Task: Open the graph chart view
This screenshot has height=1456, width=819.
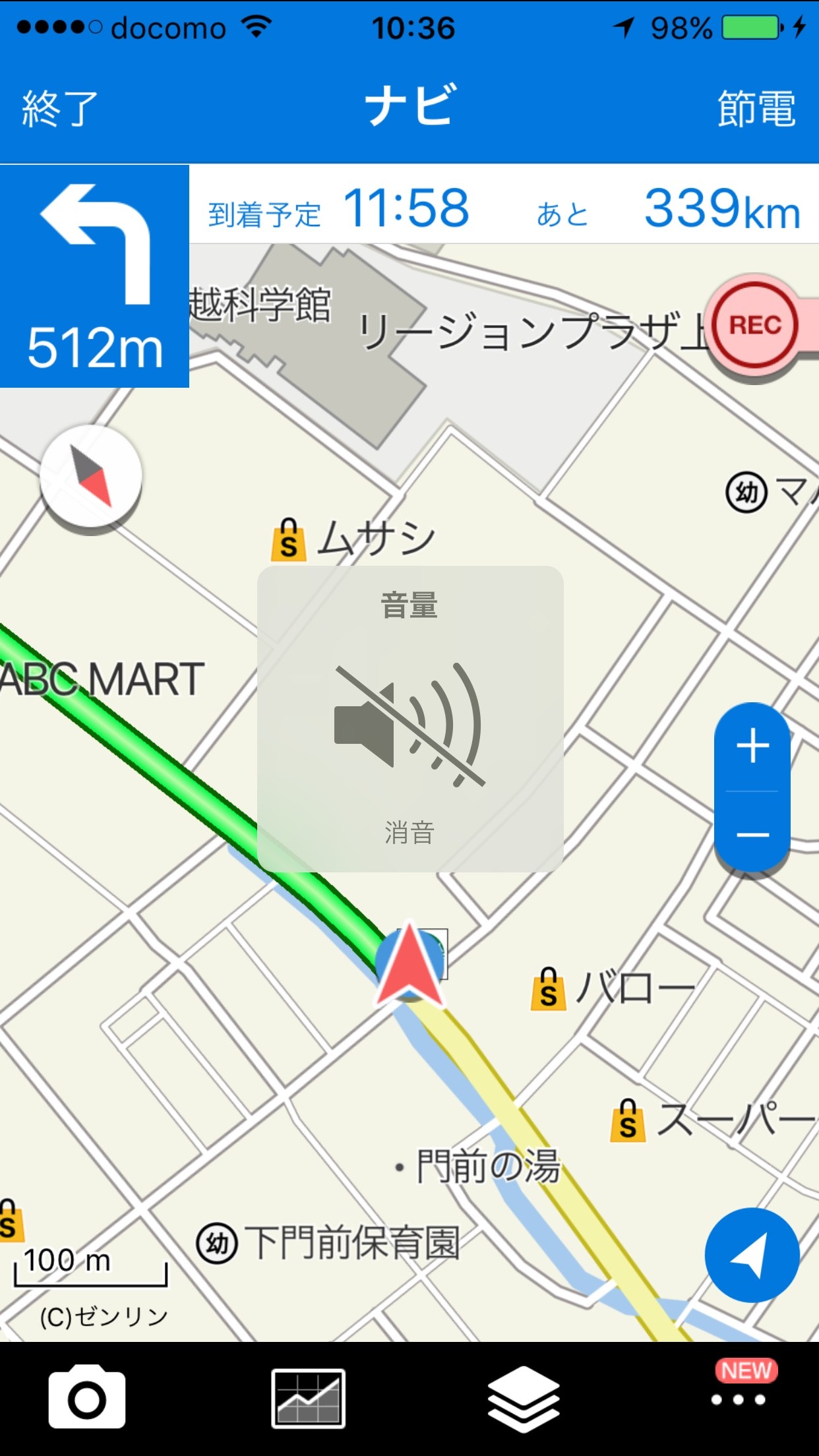Action: click(x=308, y=1399)
